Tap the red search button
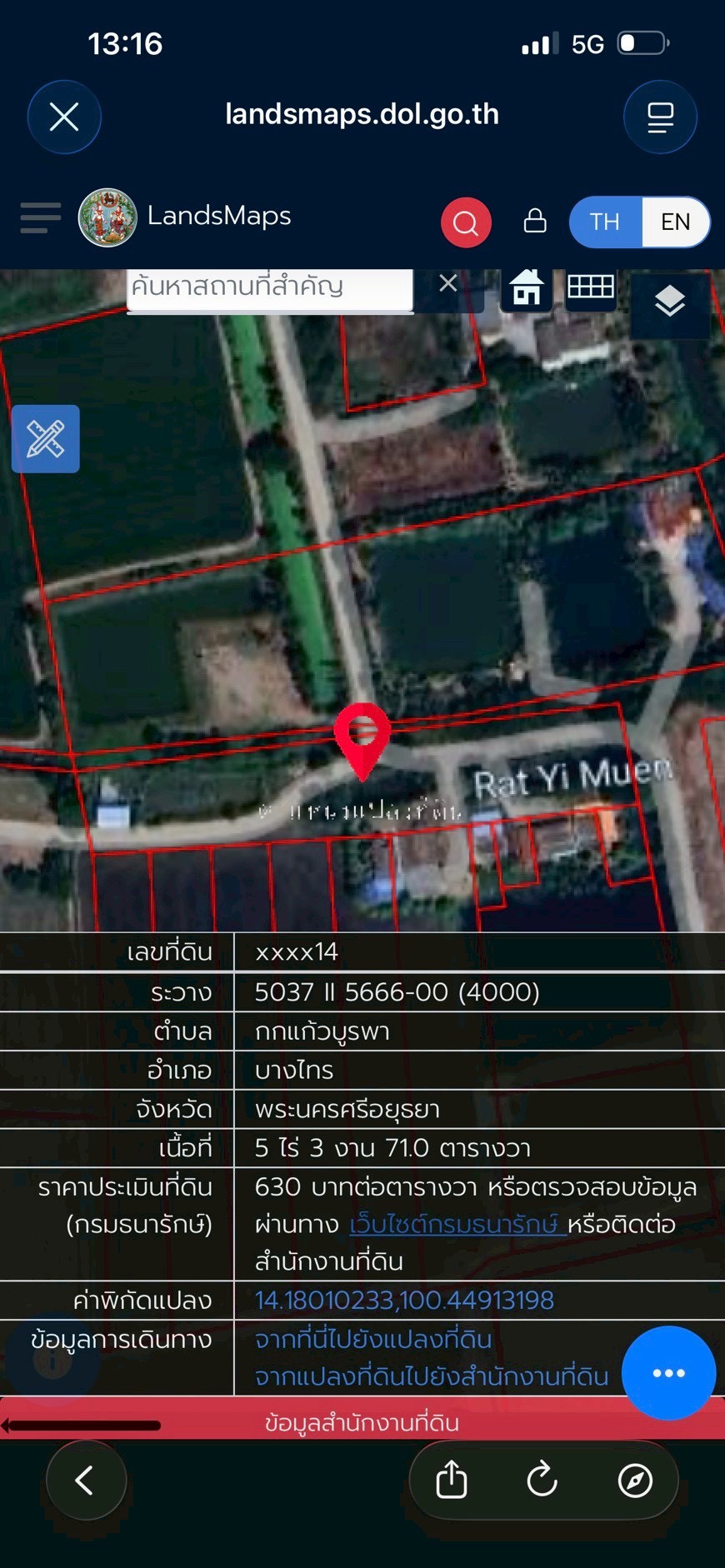This screenshot has width=725, height=1568. pos(466,222)
